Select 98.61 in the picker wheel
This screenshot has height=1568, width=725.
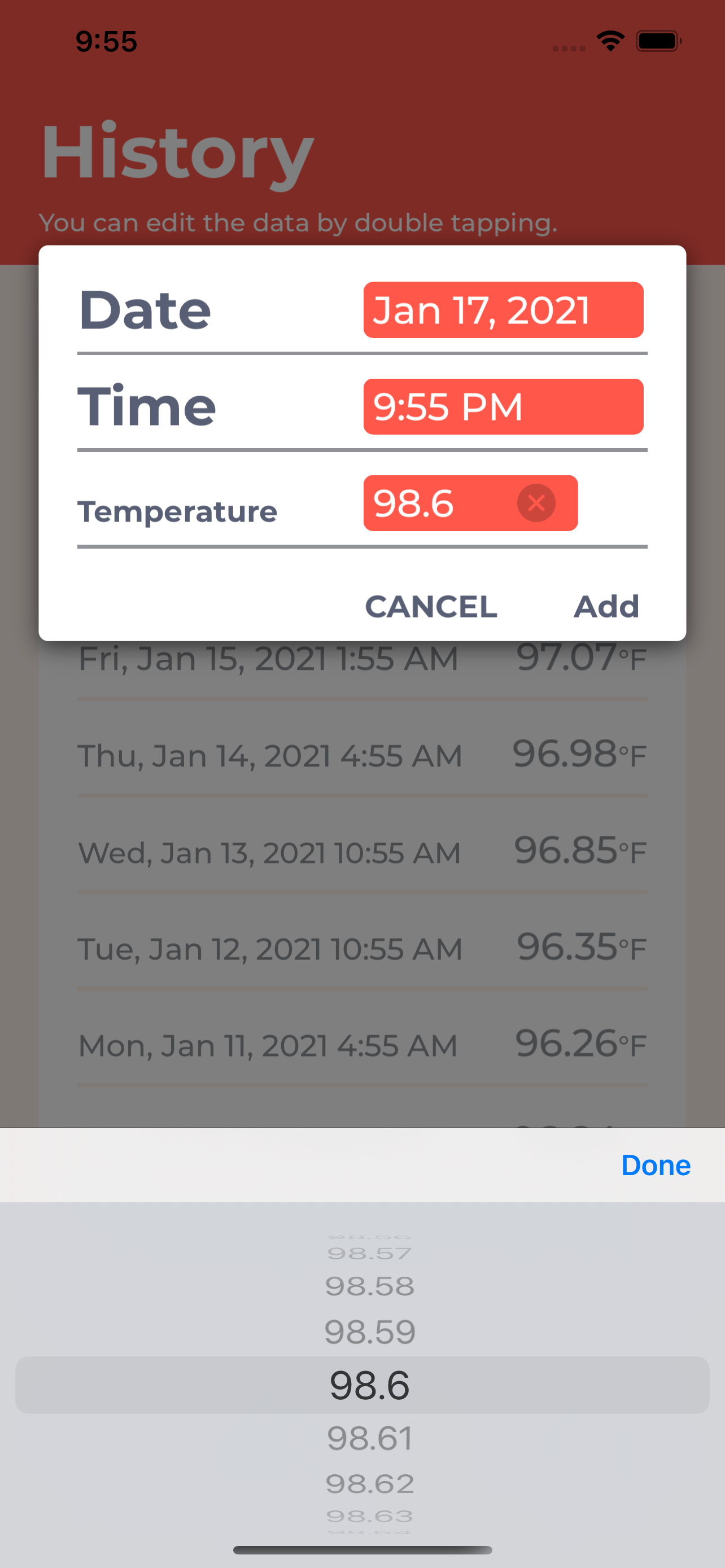(x=369, y=1438)
